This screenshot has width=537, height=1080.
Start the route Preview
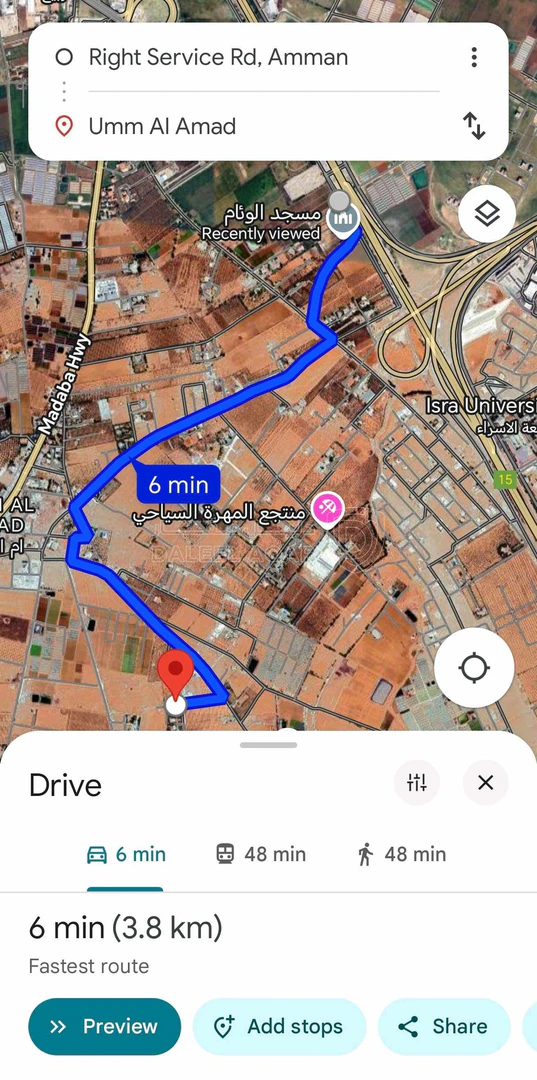105,1026
